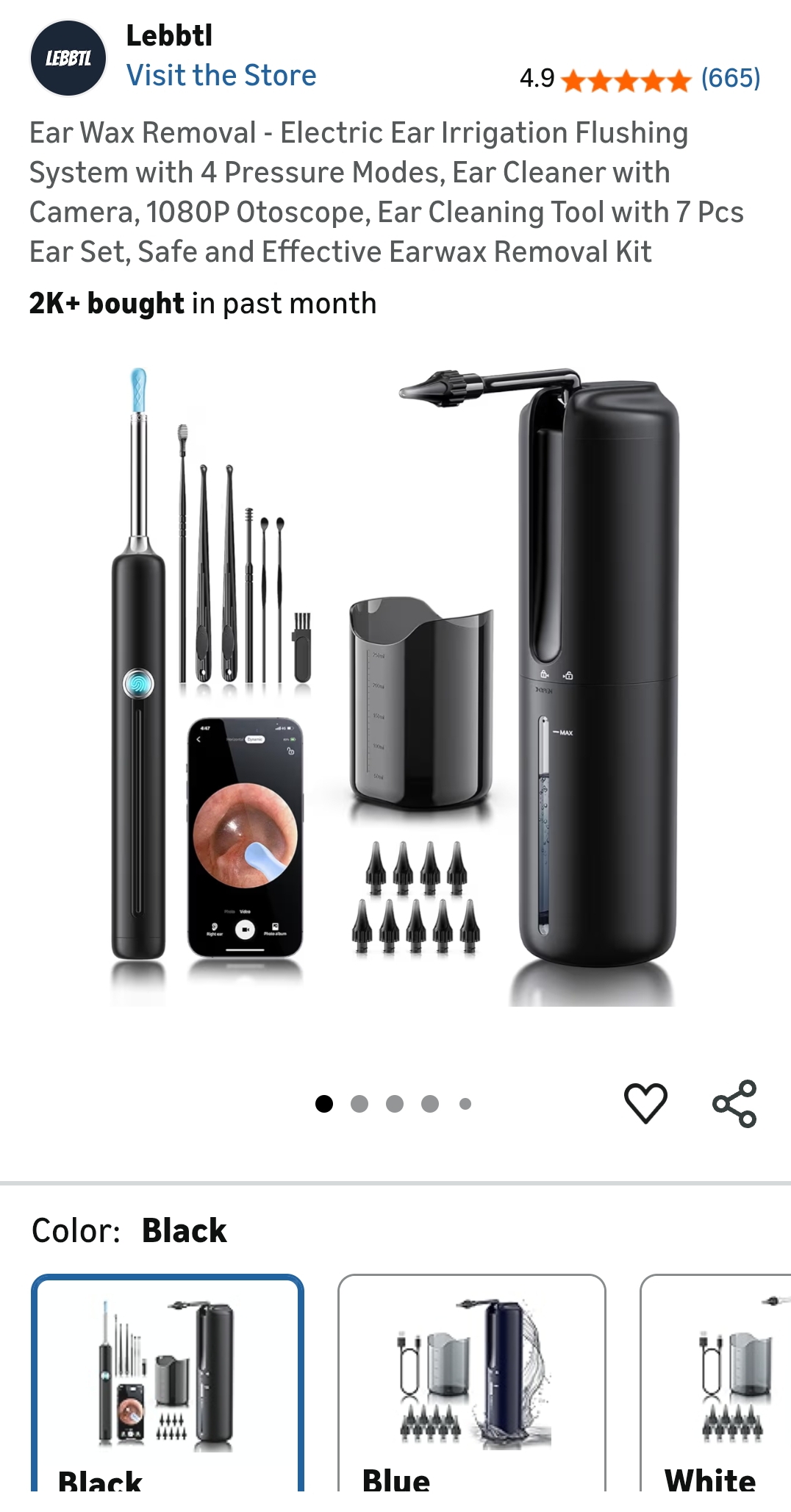Tap the Lebbtl brand logo
Screen dimensions: 791x1512
pyautogui.click(x=68, y=58)
